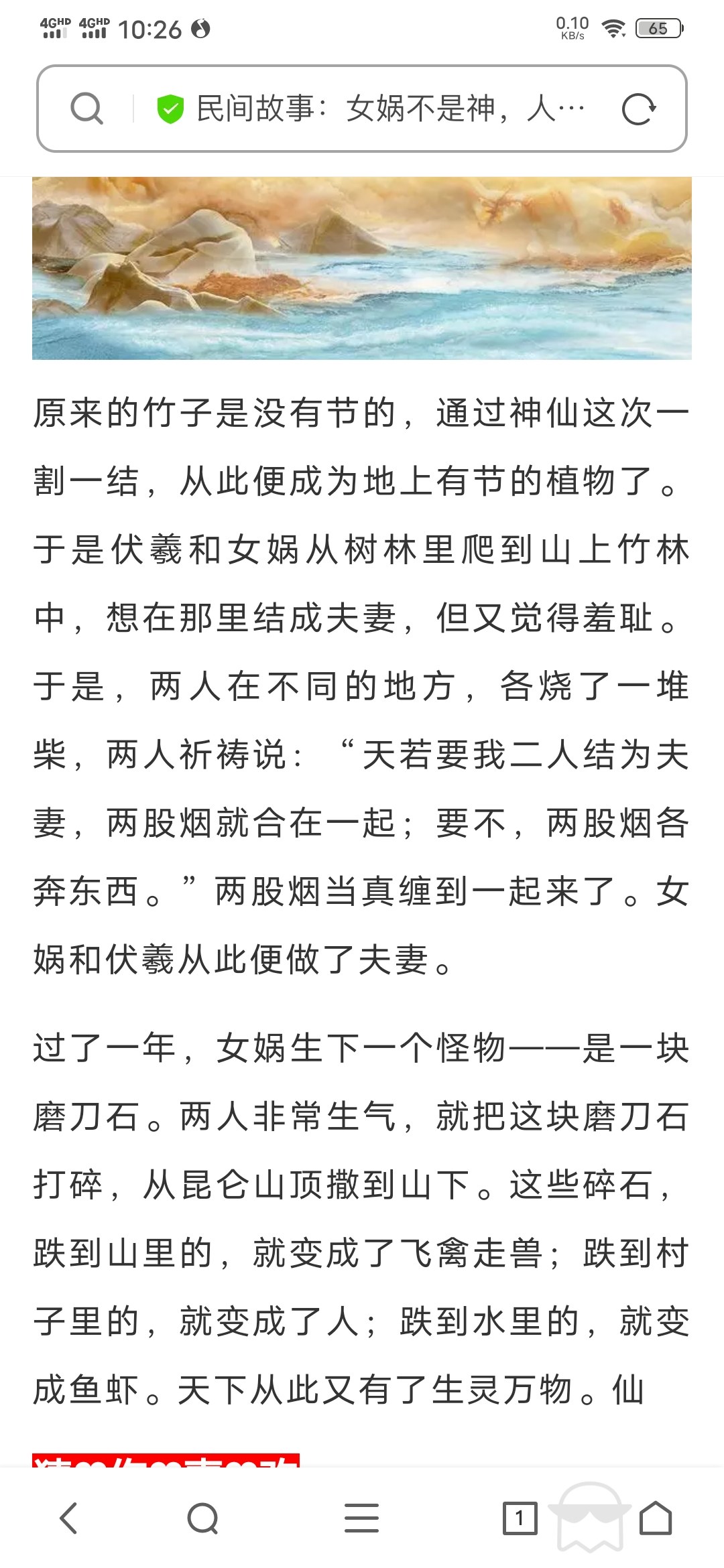Tap the search icon in the address bar
Image resolution: width=724 pixels, height=1568 pixels.
pos(86,109)
